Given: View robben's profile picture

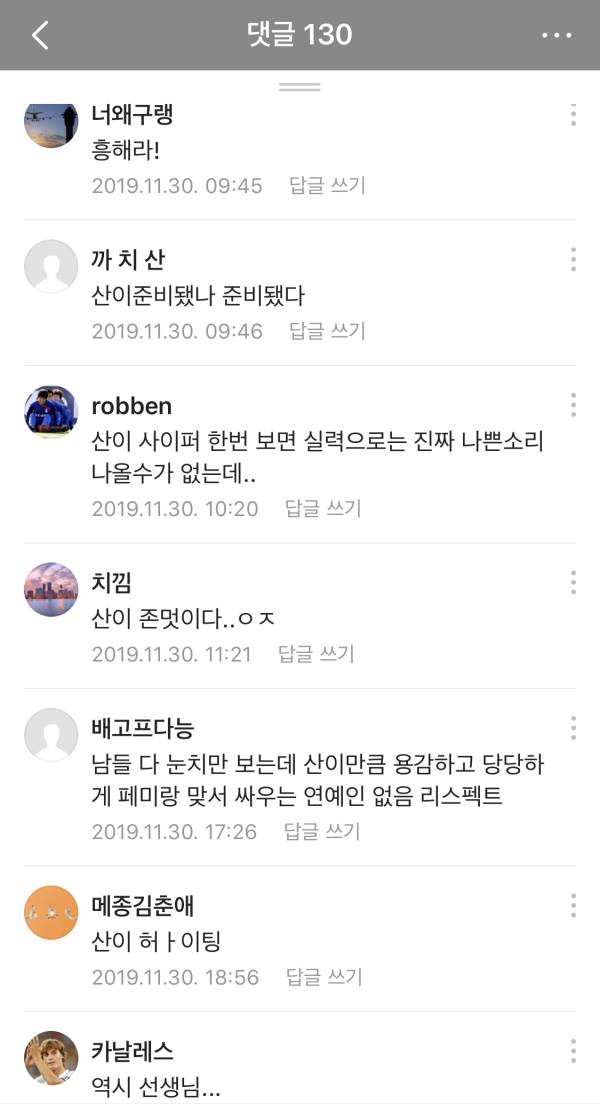Looking at the screenshot, I should [51, 411].
